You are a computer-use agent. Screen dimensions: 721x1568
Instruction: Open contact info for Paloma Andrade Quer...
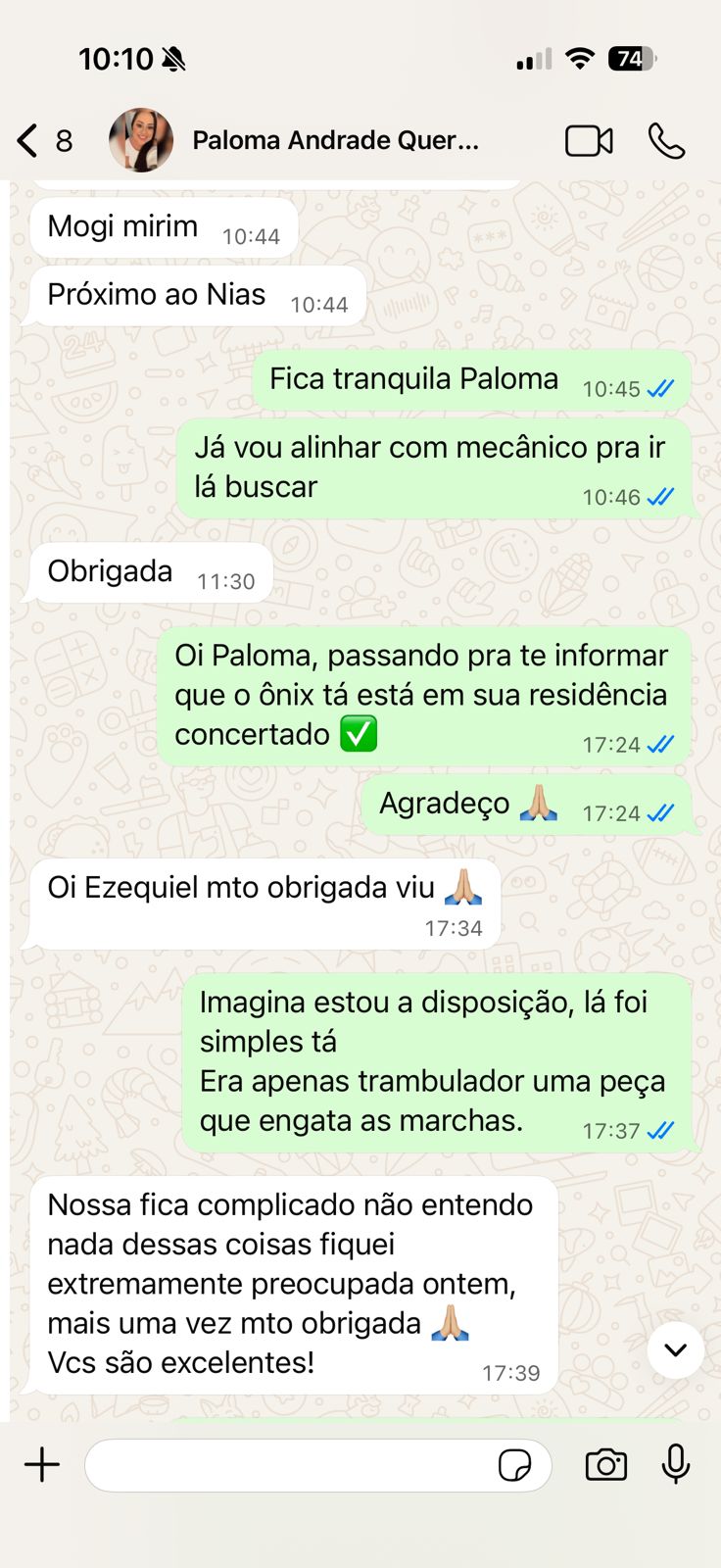point(335,140)
